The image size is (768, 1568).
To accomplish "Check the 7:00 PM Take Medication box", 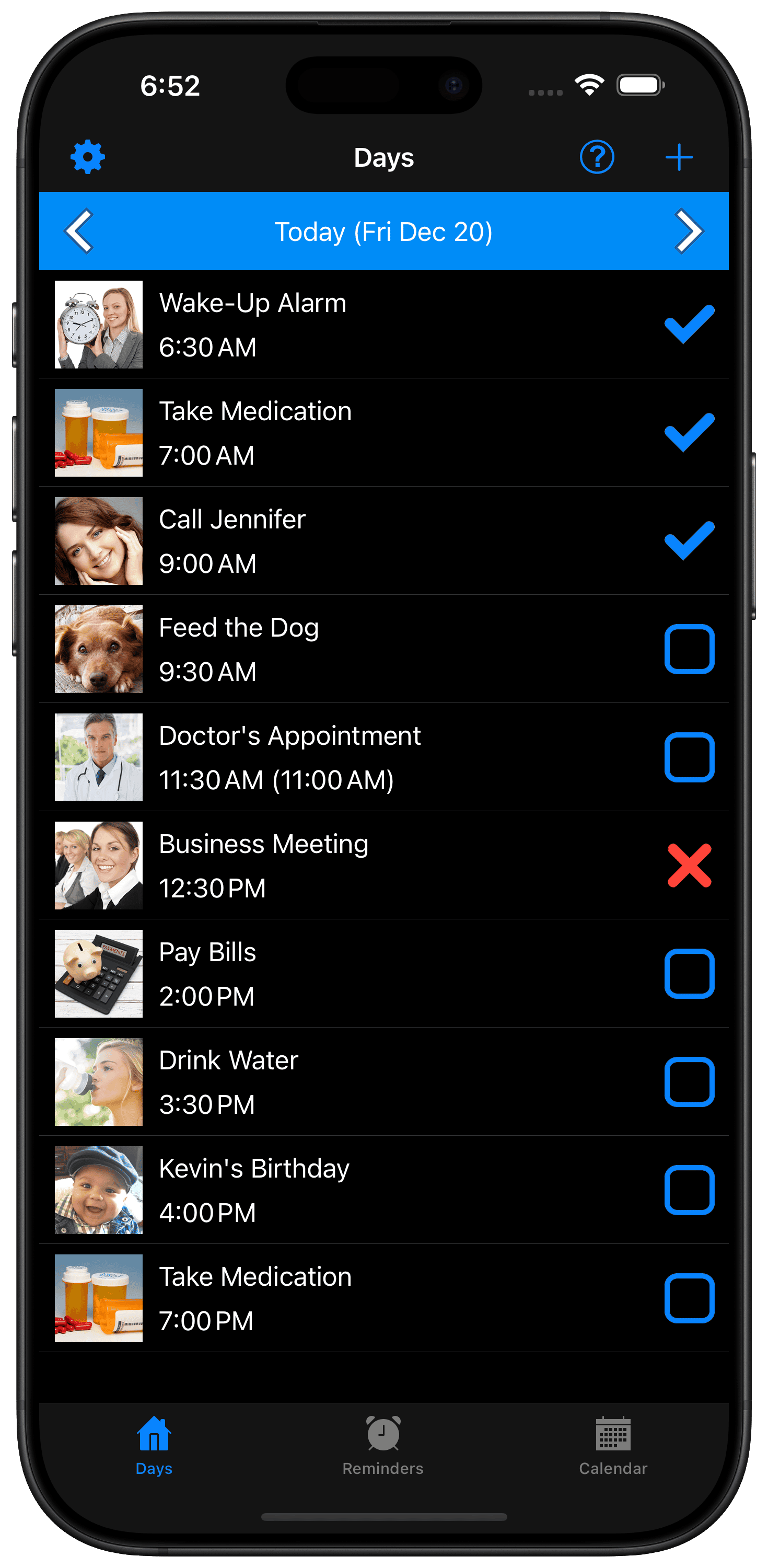I will 689,1298.
